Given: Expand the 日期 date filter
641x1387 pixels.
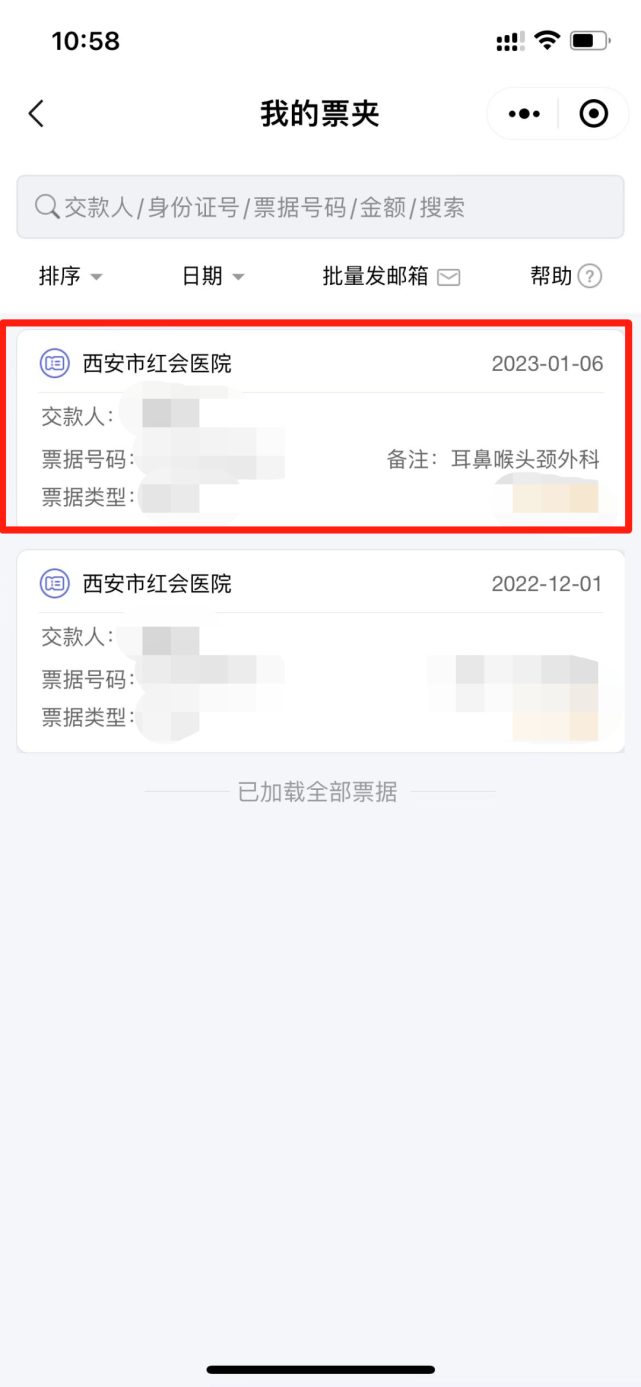Looking at the screenshot, I should click(213, 276).
